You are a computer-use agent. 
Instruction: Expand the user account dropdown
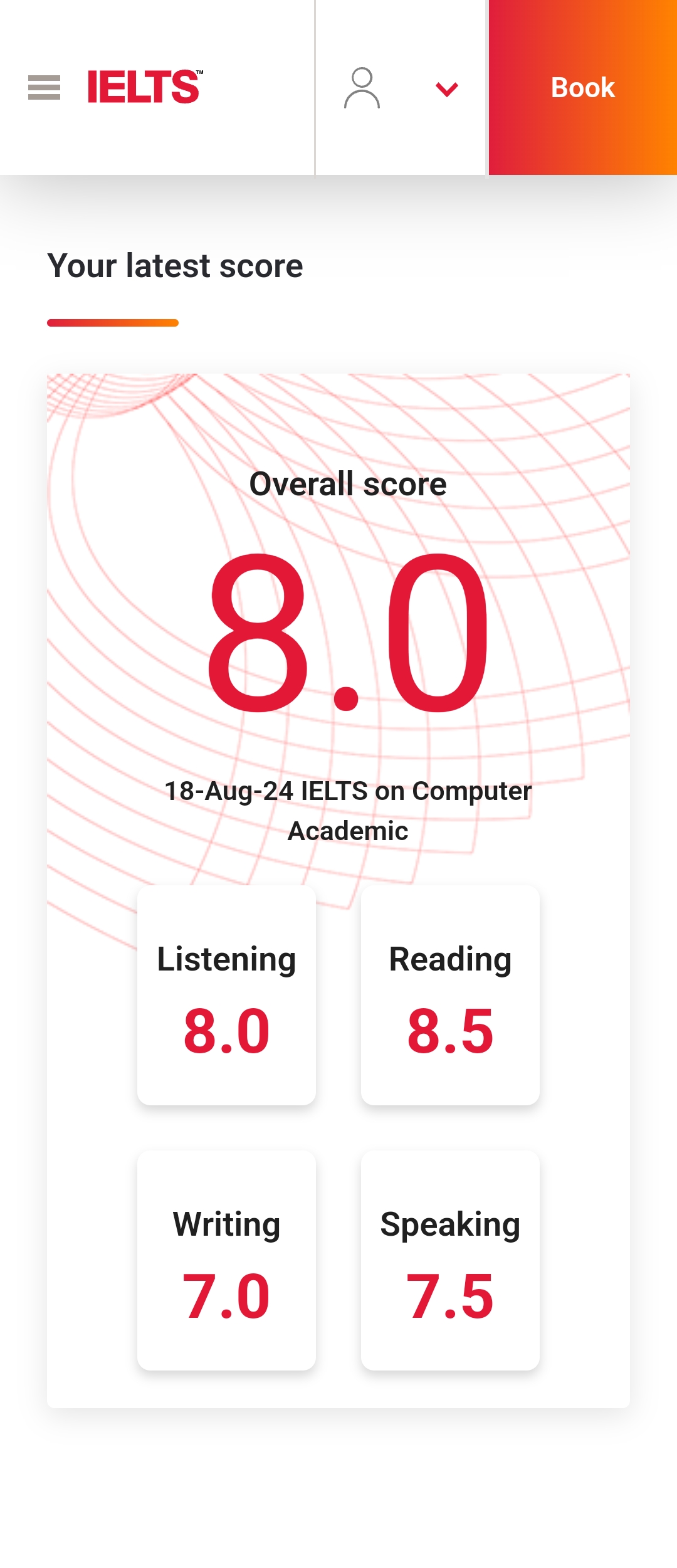point(446,88)
